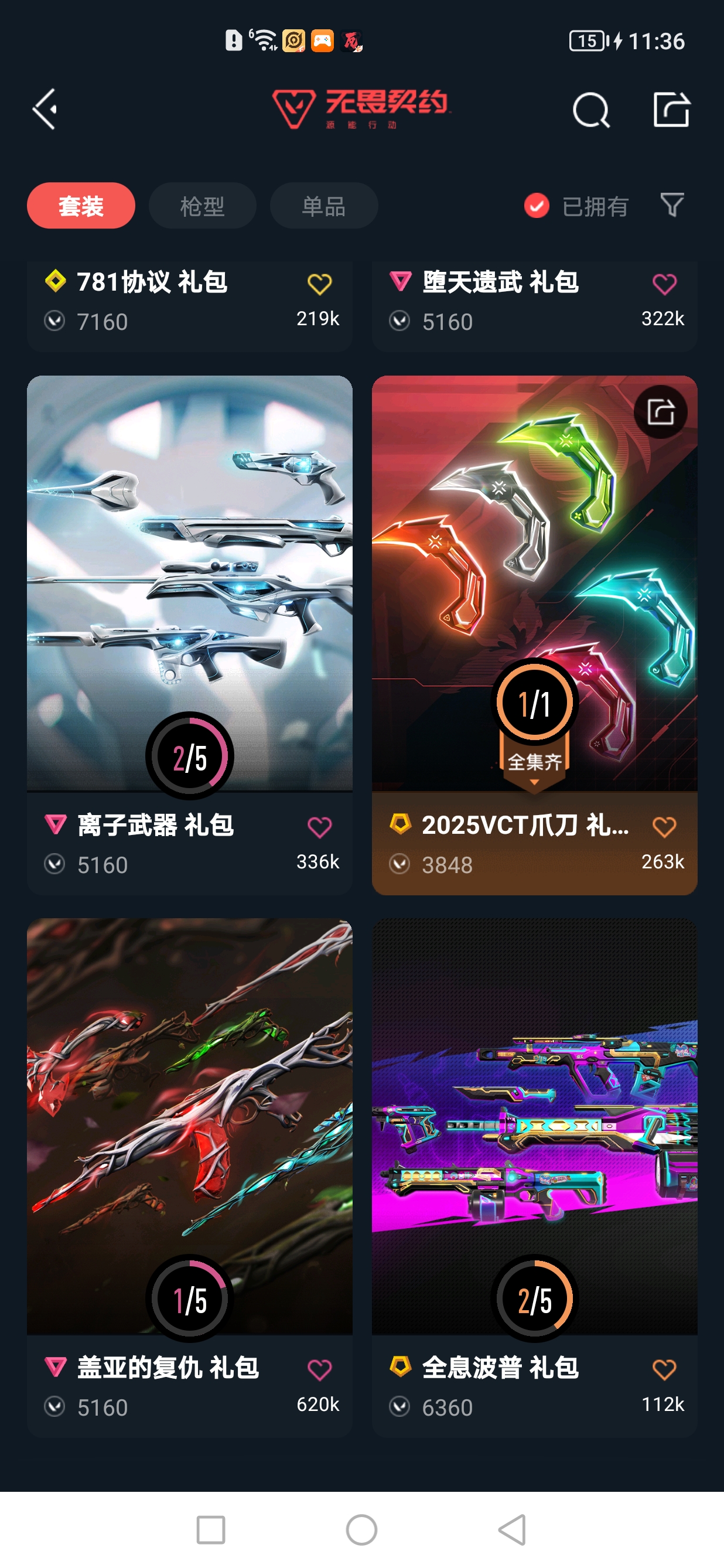Image resolution: width=724 pixels, height=1568 pixels.
Task: Open the 全息波普 礼包 card
Action: click(x=535, y=1177)
